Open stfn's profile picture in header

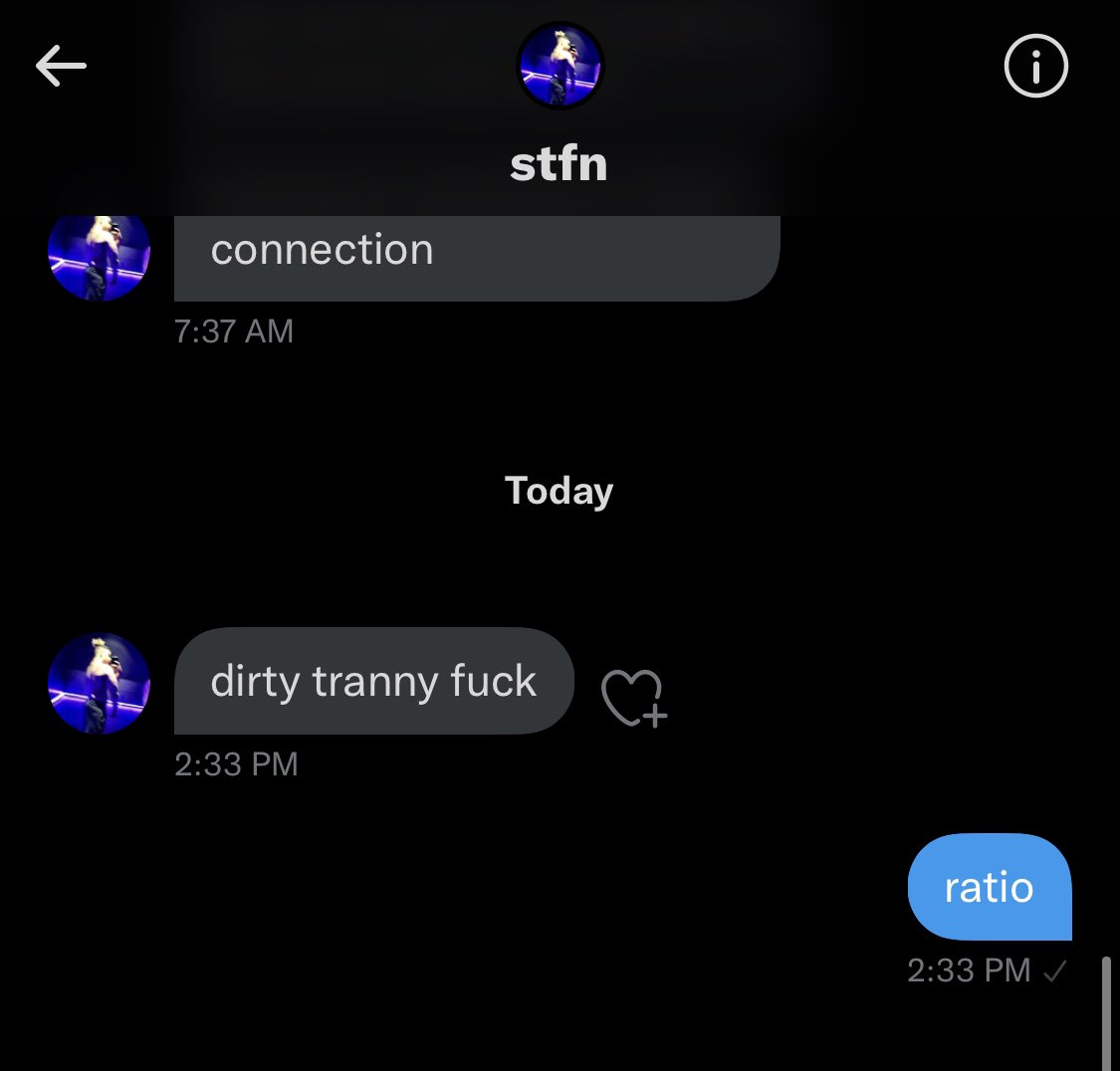coord(560,67)
